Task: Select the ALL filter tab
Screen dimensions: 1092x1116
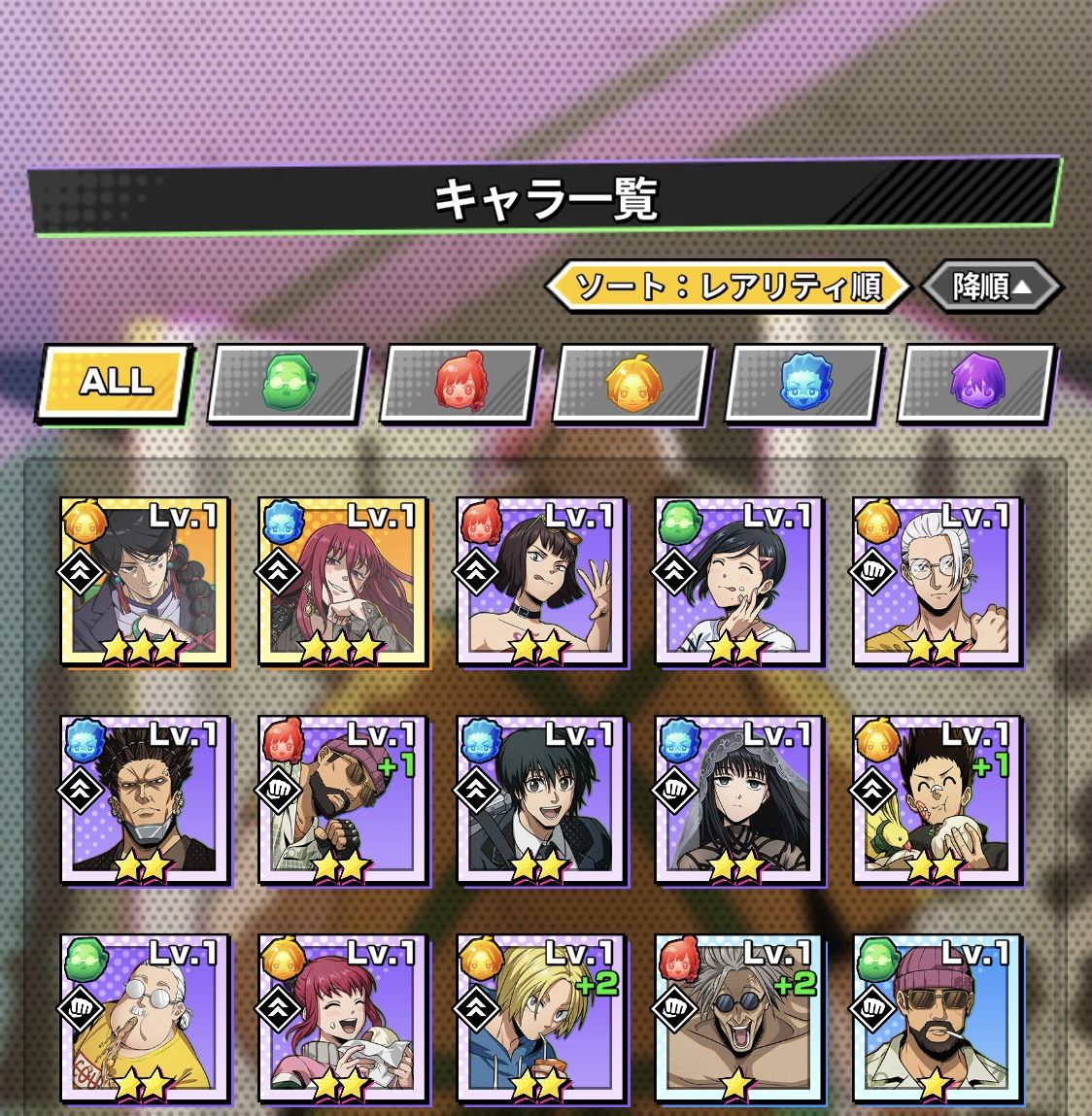Action: (116, 381)
